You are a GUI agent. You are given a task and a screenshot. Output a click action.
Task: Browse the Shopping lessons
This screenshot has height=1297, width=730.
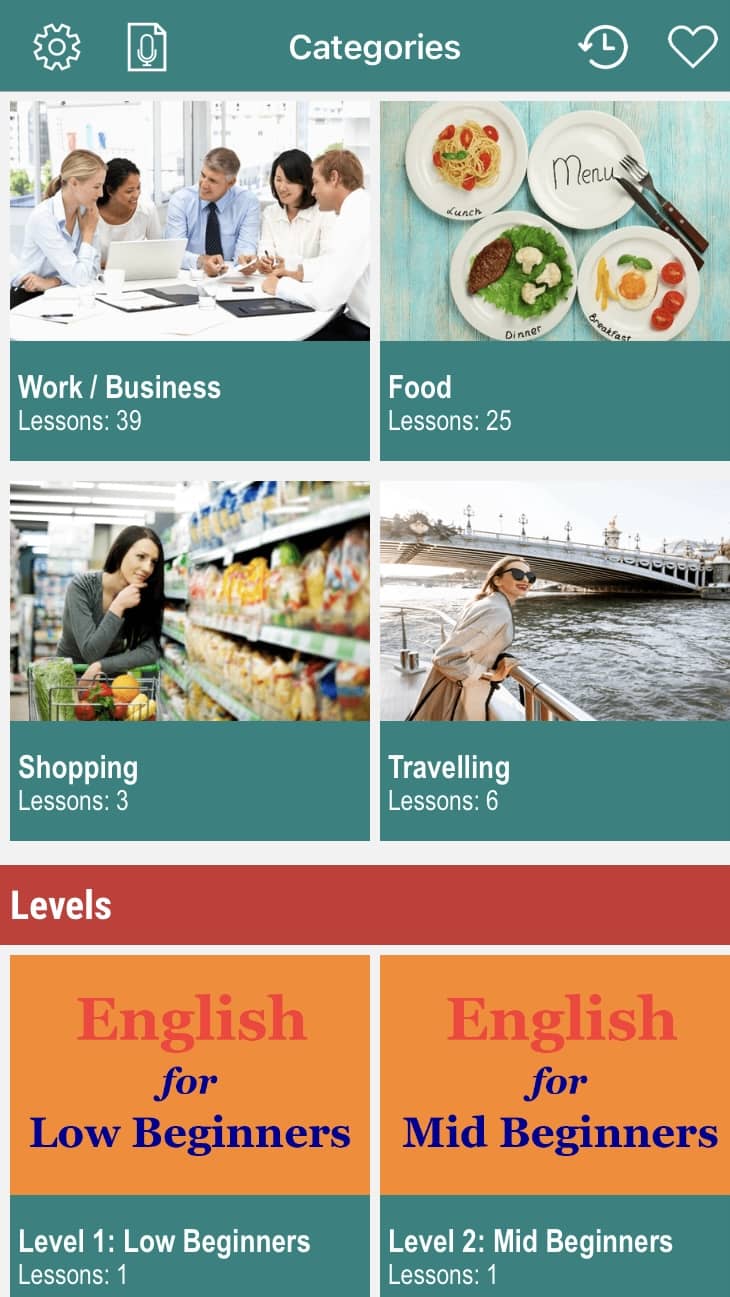190,660
